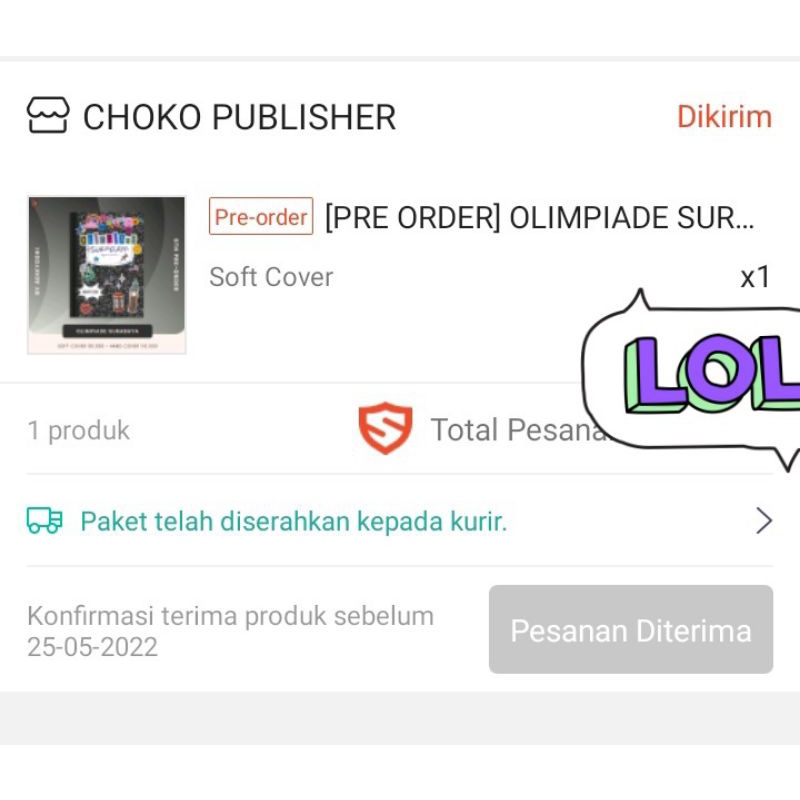Open shipping status 'Paket telah diserahkan kepada kurir'

point(400,521)
